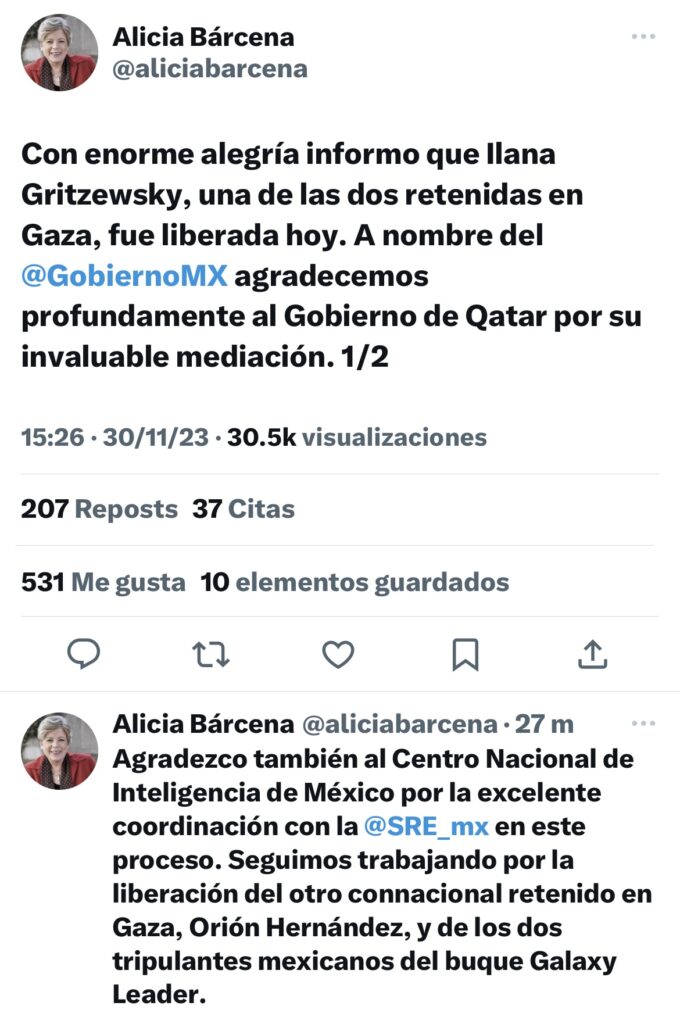This screenshot has height=1024, width=680.
Task: Open the overflow menu on the main tweet
Action: (644, 36)
